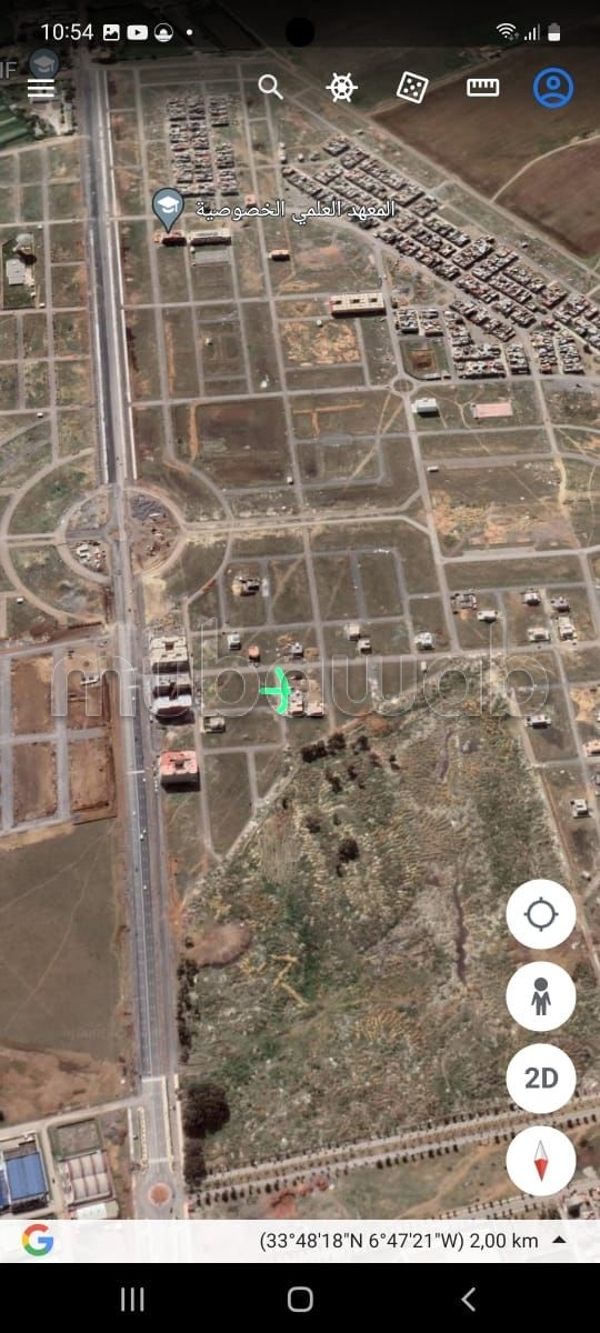Viewport: 600px width, 1333px height.
Task: Open the account profile icon
Action: 553,87
